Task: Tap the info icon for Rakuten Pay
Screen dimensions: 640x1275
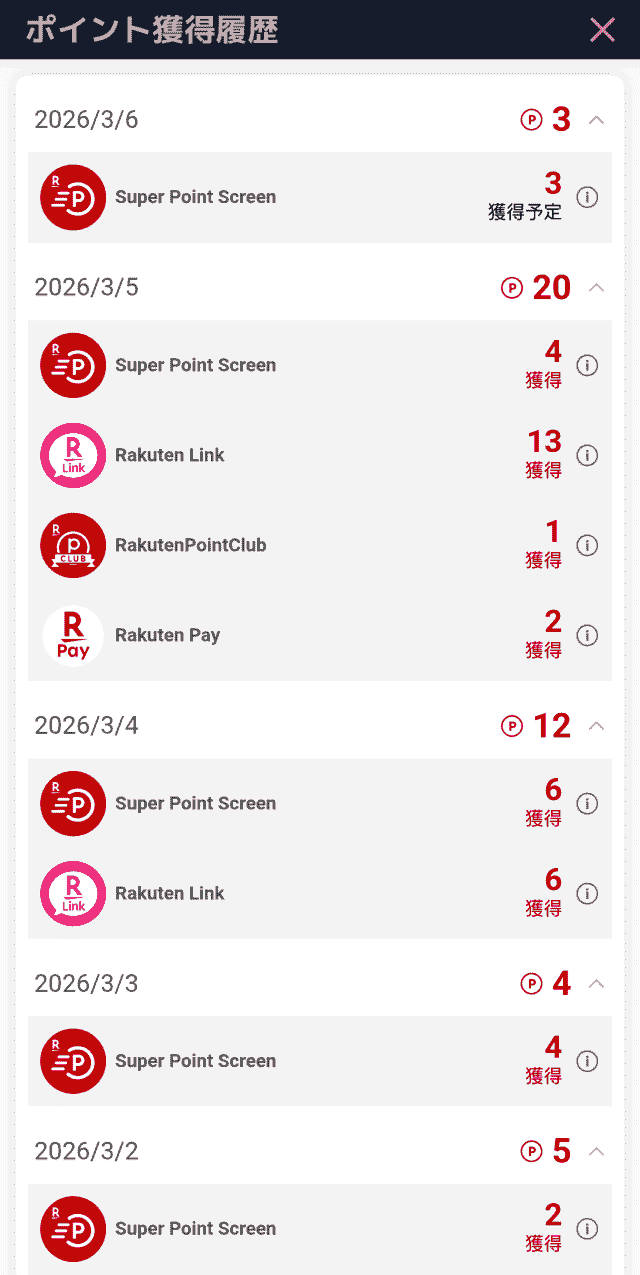Action: point(588,635)
